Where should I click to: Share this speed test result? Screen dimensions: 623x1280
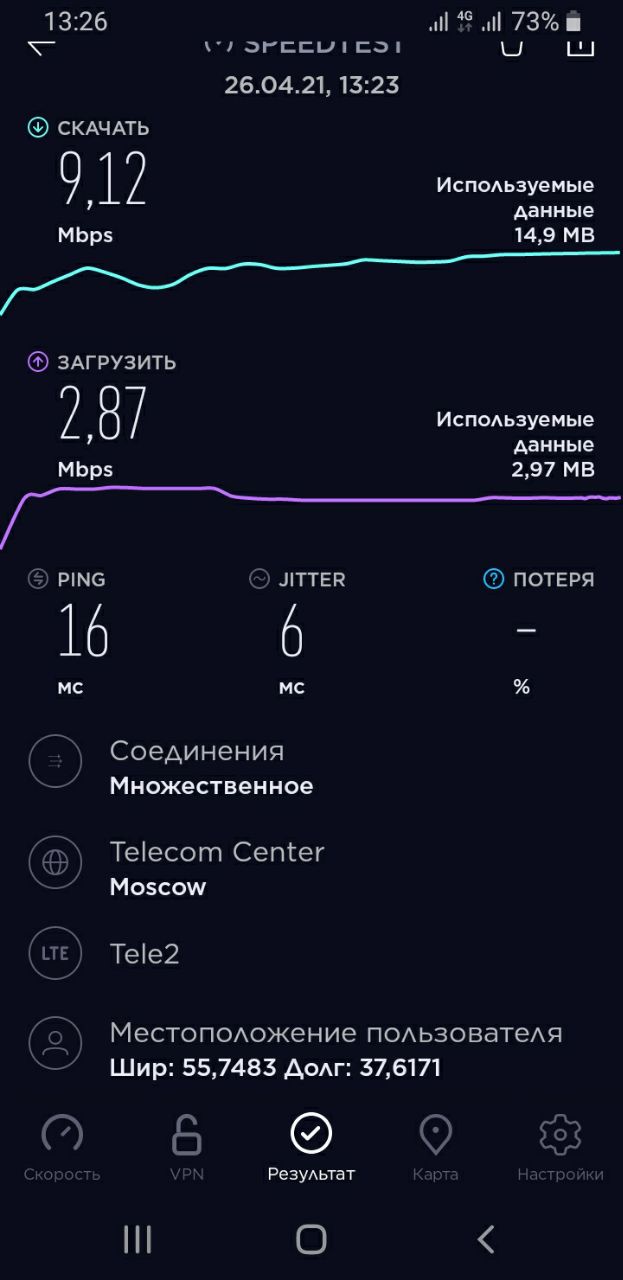pyautogui.click(x=580, y=46)
